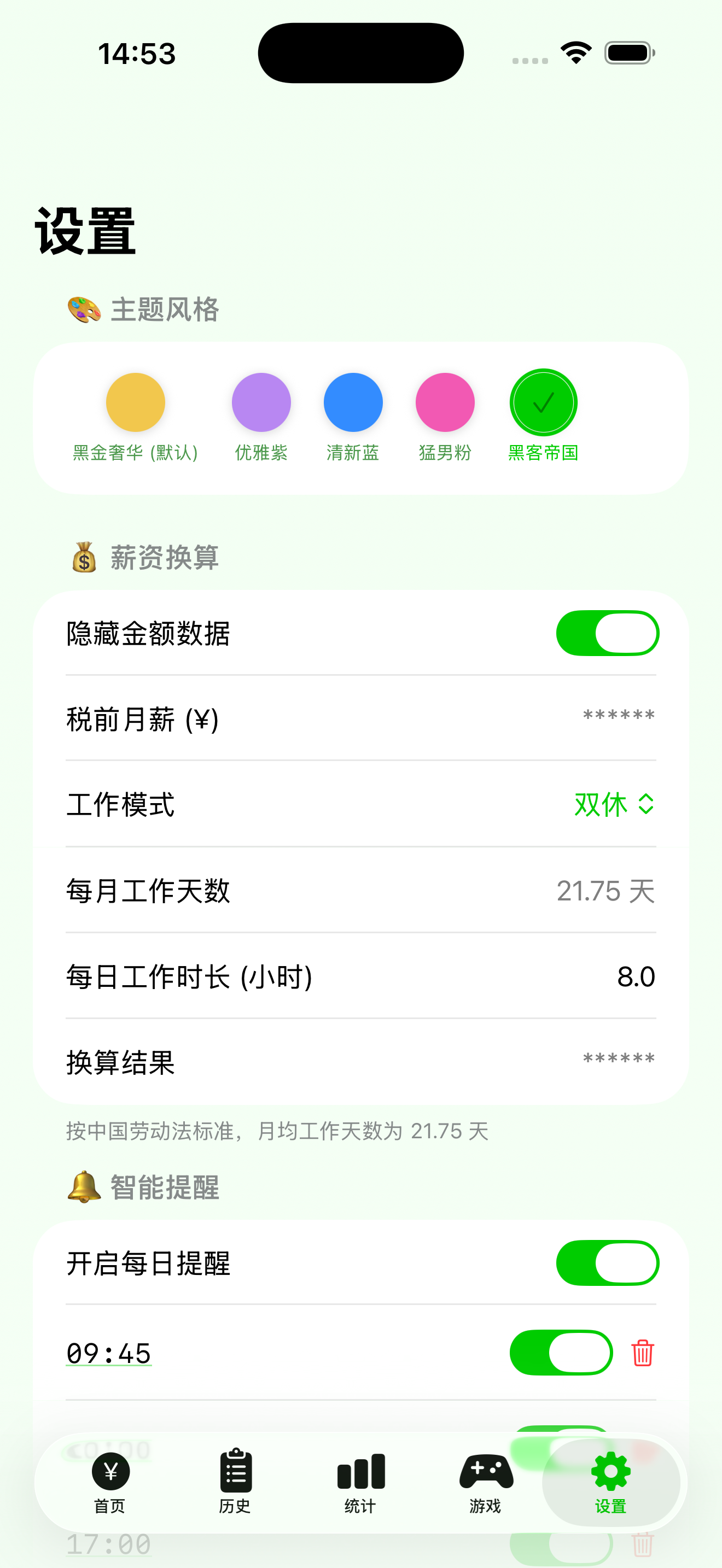Expand the work mode selector chevron
722x1568 pixels.
(647, 805)
